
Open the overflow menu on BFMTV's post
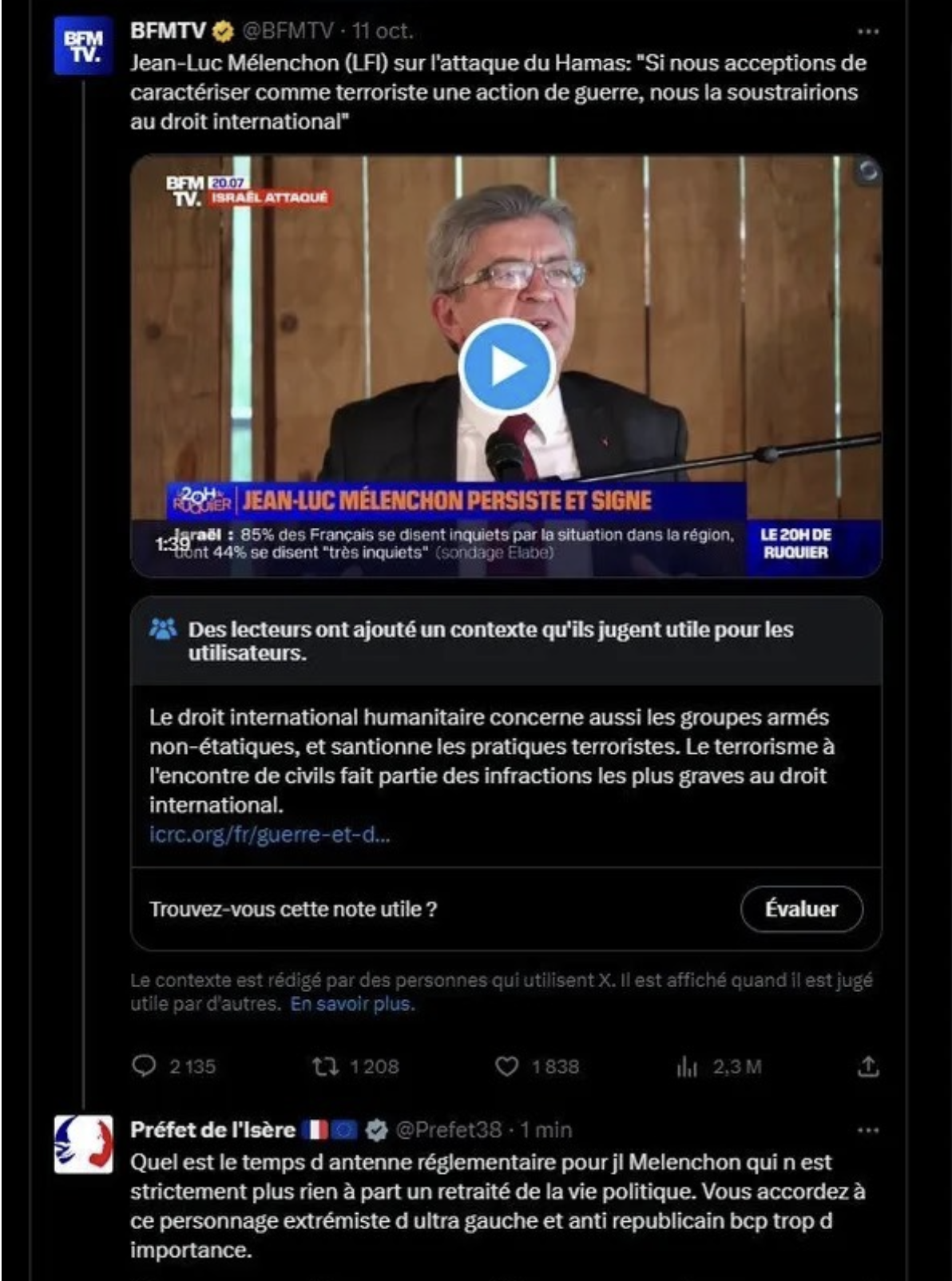(867, 32)
